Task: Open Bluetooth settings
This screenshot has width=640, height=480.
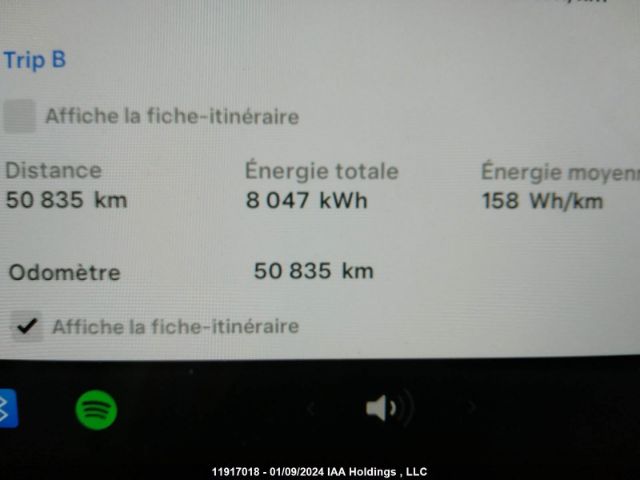Action: click(7, 409)
